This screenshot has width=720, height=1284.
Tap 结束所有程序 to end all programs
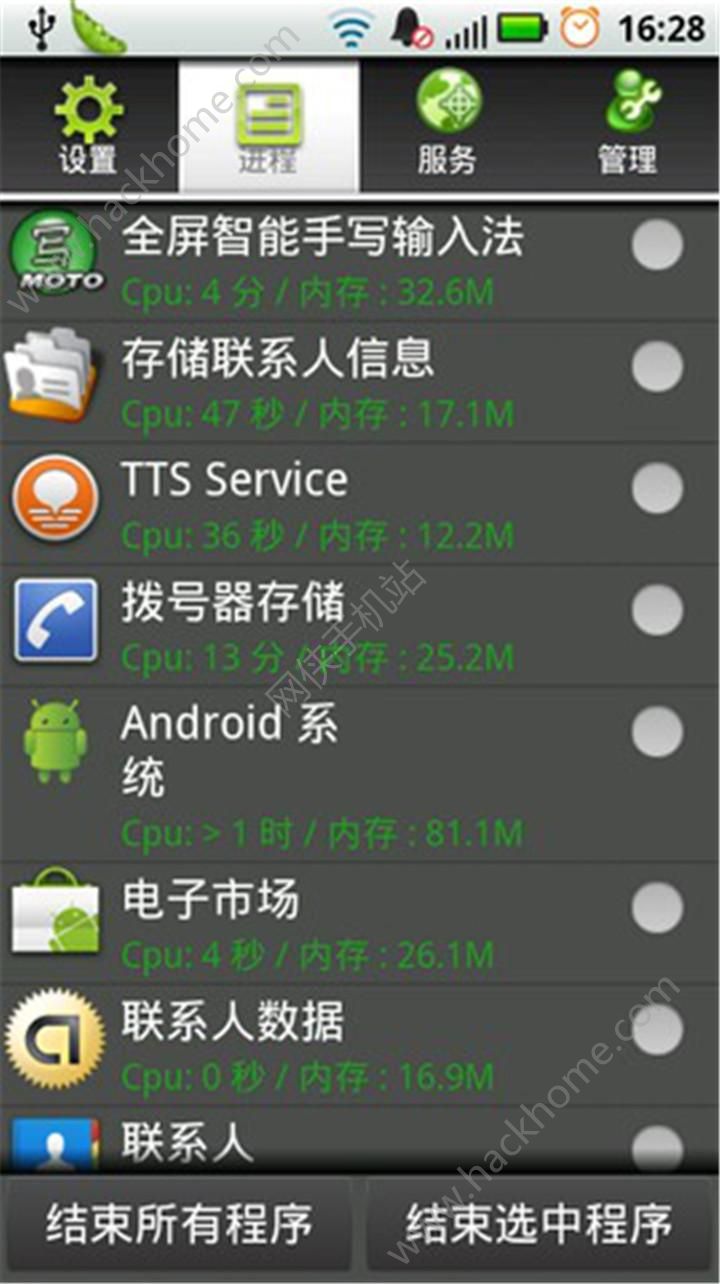tap(179, 1224)
